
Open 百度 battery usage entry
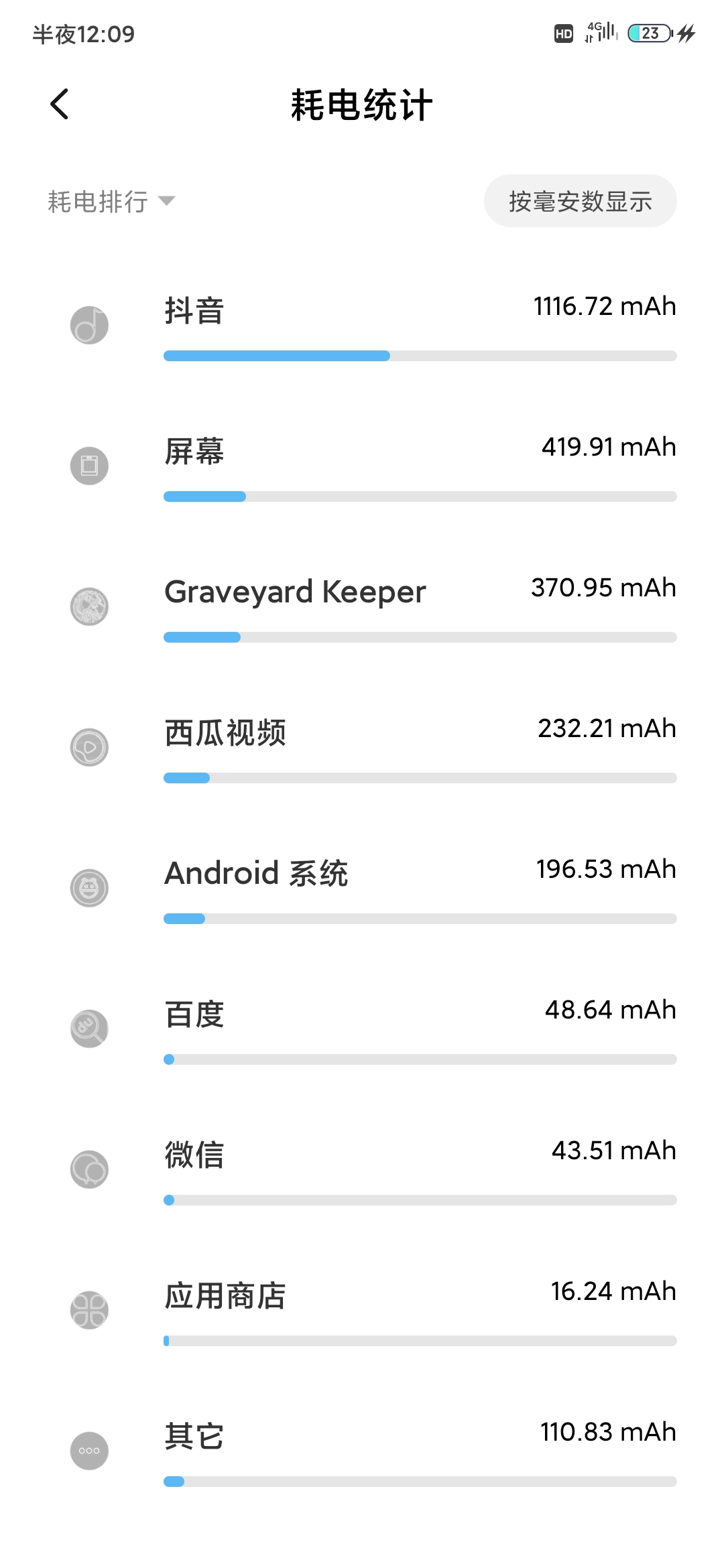362,1029
